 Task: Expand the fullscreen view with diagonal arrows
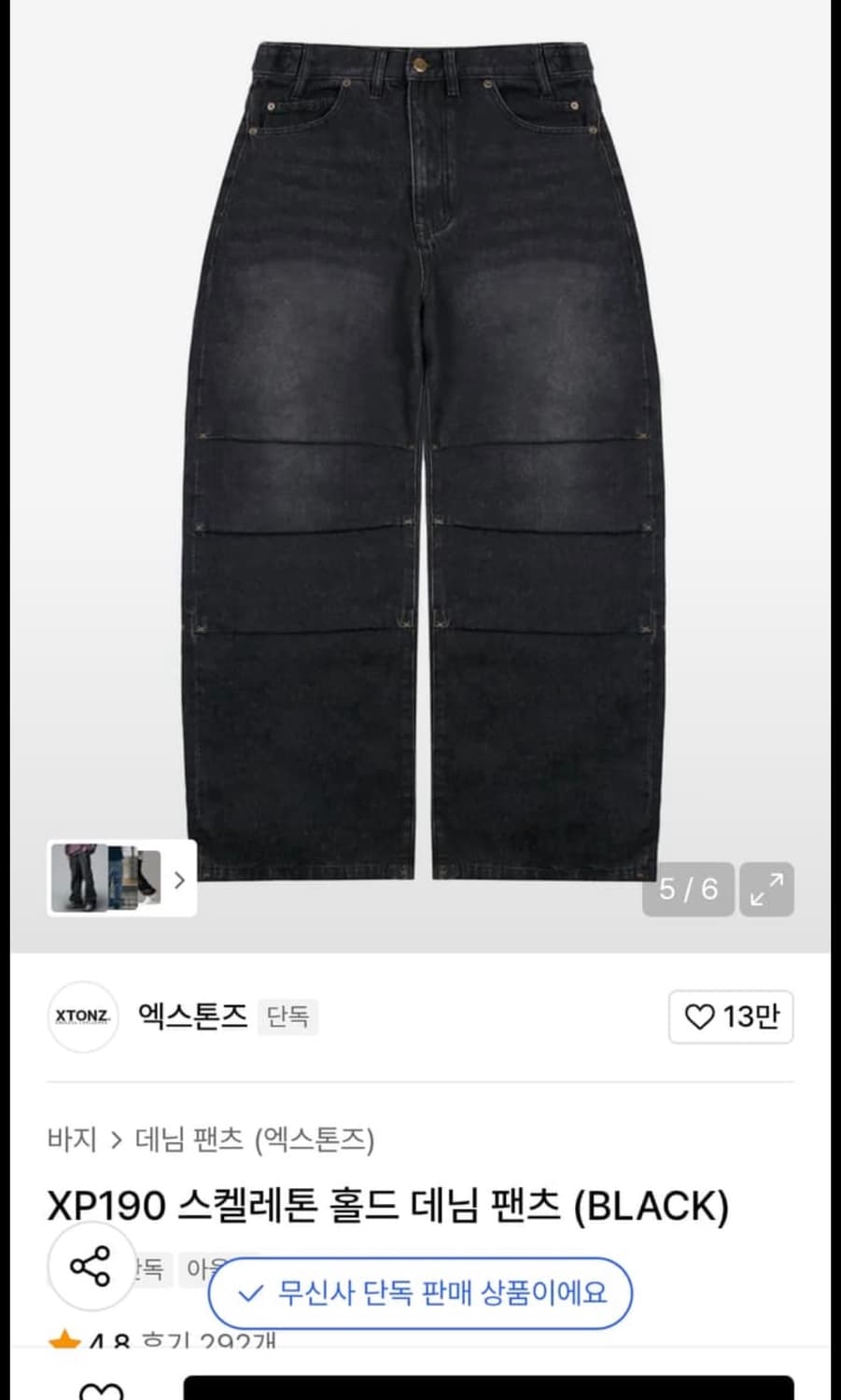click(x=766, y=889)
